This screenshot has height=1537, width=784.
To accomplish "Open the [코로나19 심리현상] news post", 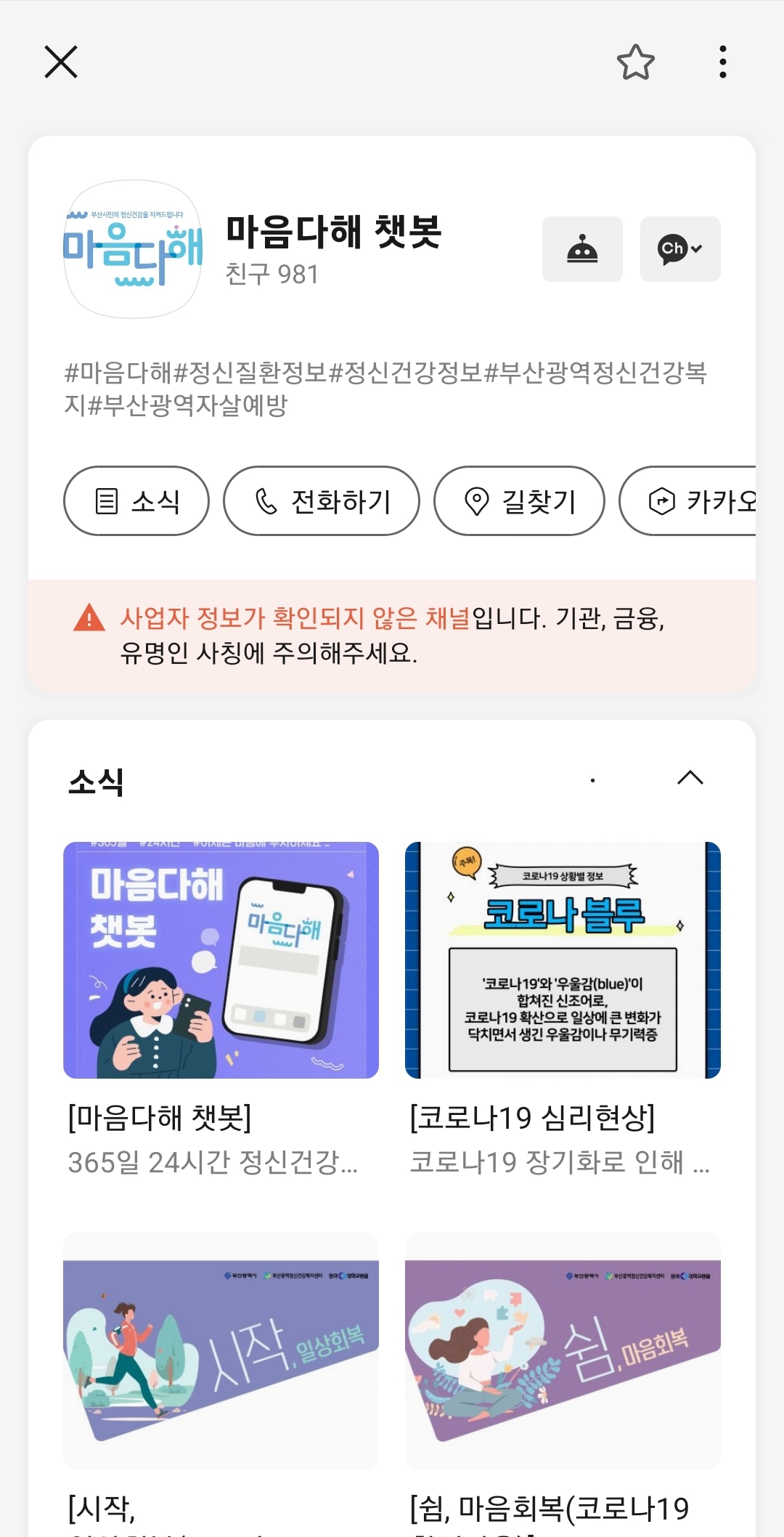I will (x=563, y=960).
